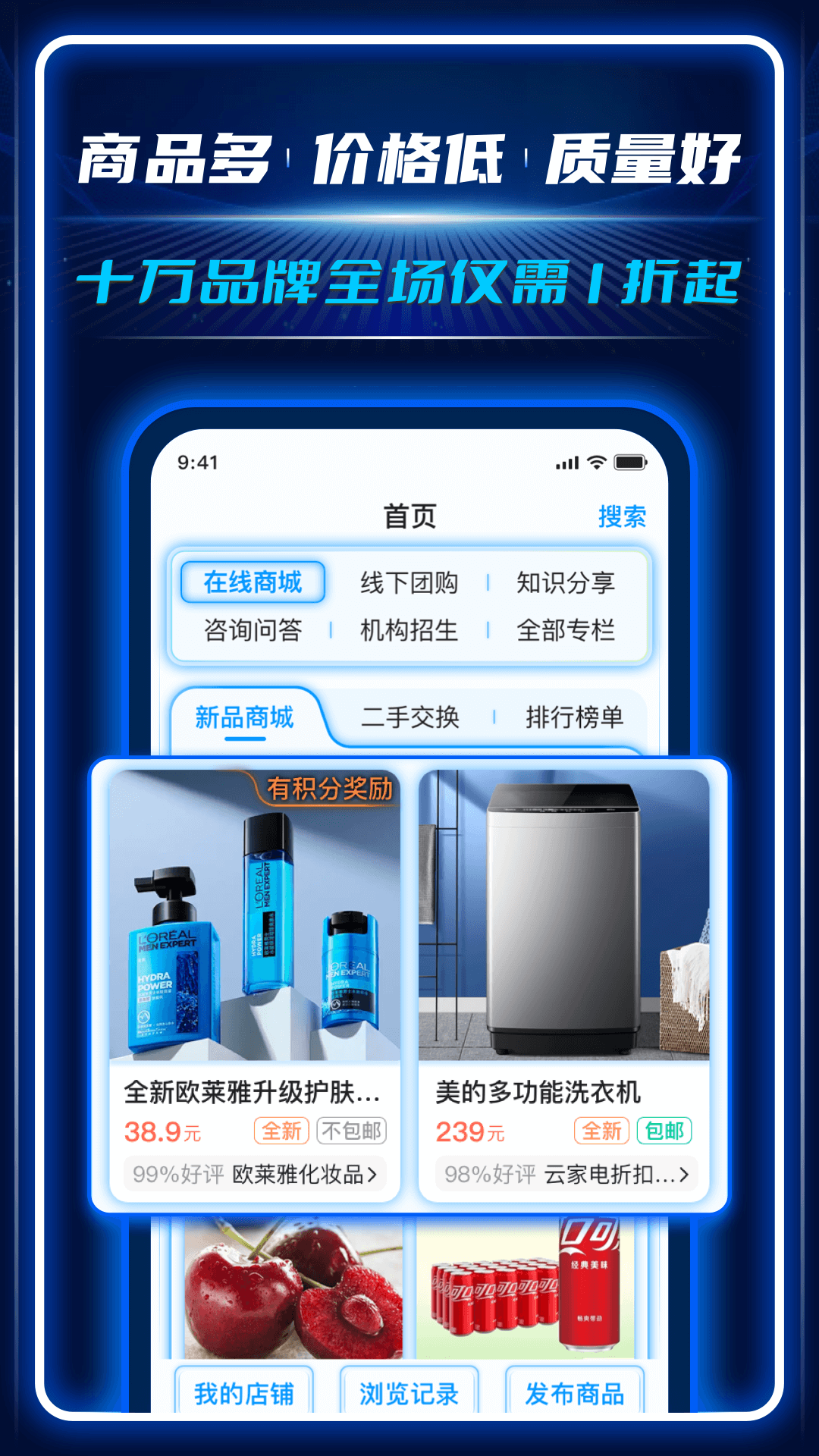Tap the cellular signal icon in status bar
The height and width of the screenshot is (1456, 819).
pyautogui.click(x=566, y=461)
